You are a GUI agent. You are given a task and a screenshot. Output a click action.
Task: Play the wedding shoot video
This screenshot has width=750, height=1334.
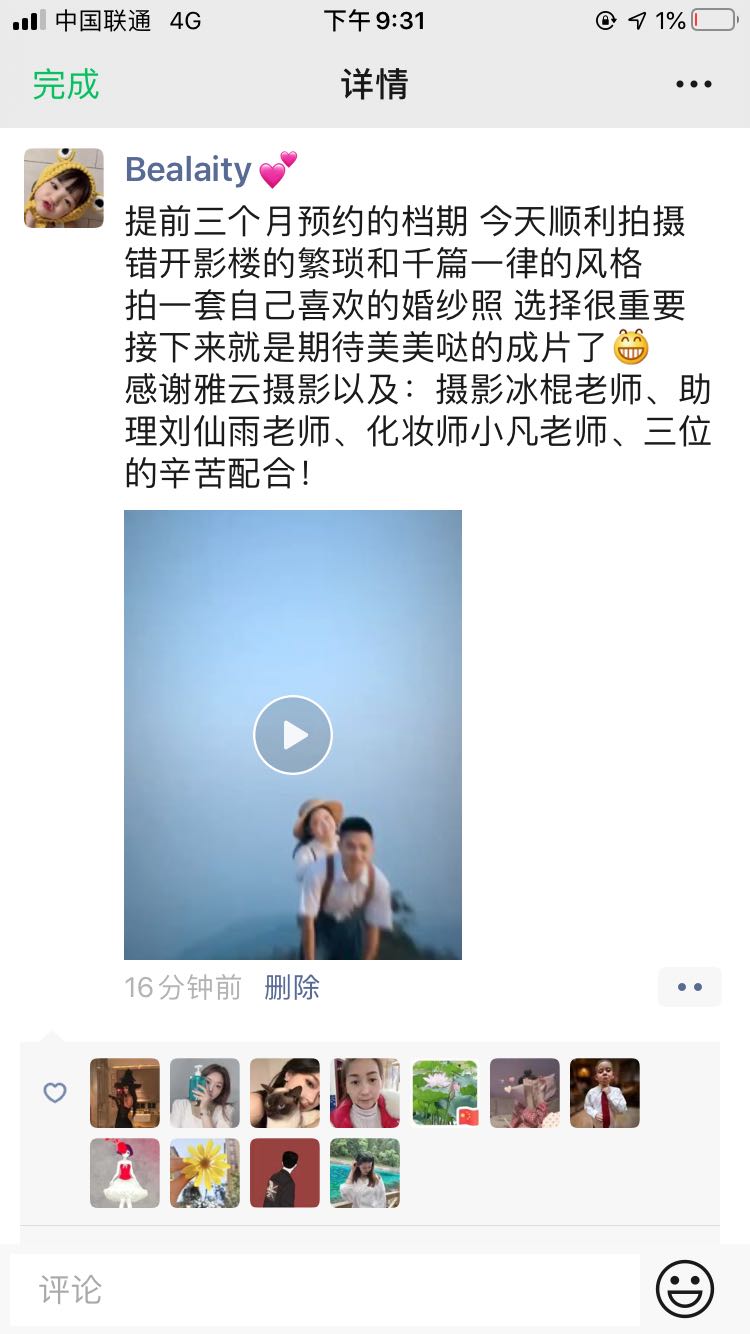[293, 735]
